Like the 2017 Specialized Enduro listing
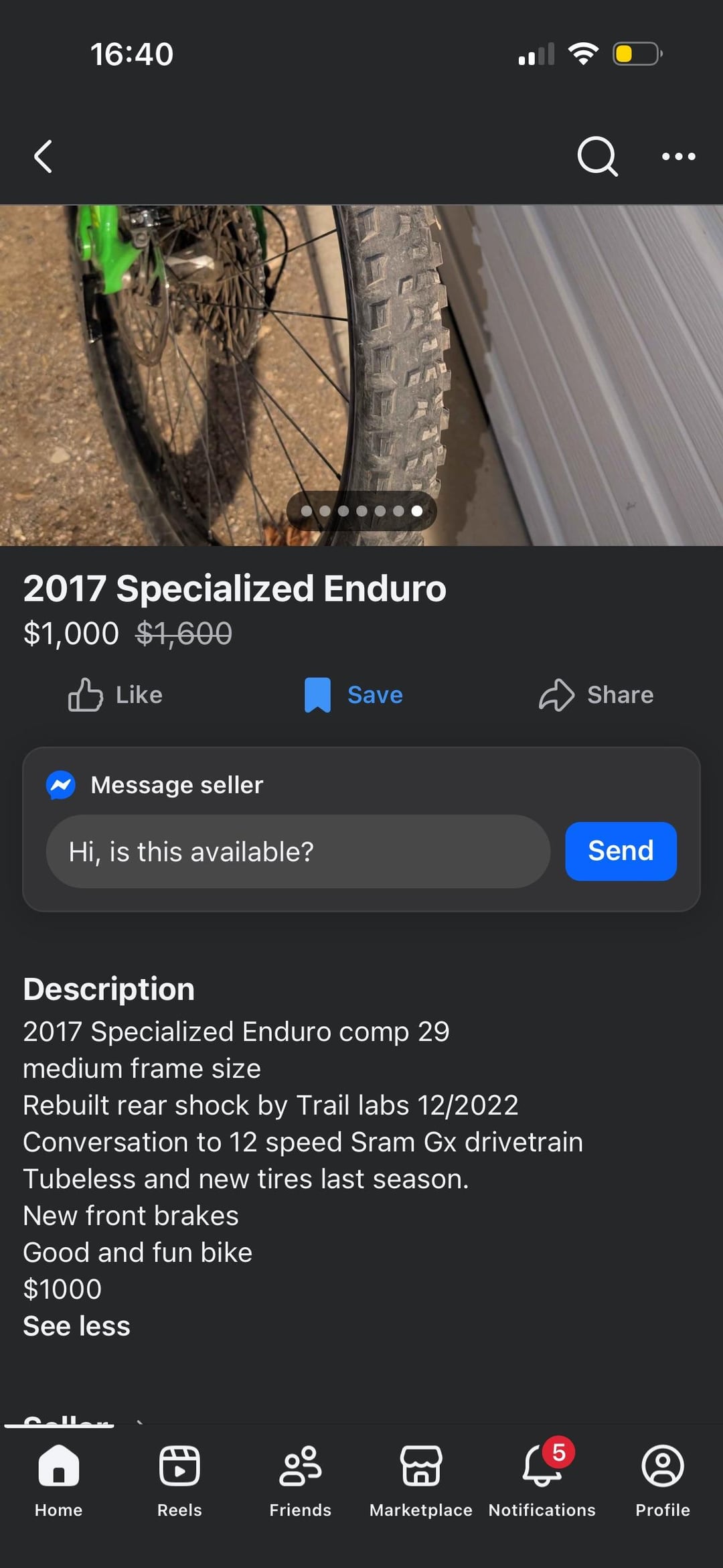Image resolution: width=723 pixels, height=1568 pixels. tap(115, 695)
